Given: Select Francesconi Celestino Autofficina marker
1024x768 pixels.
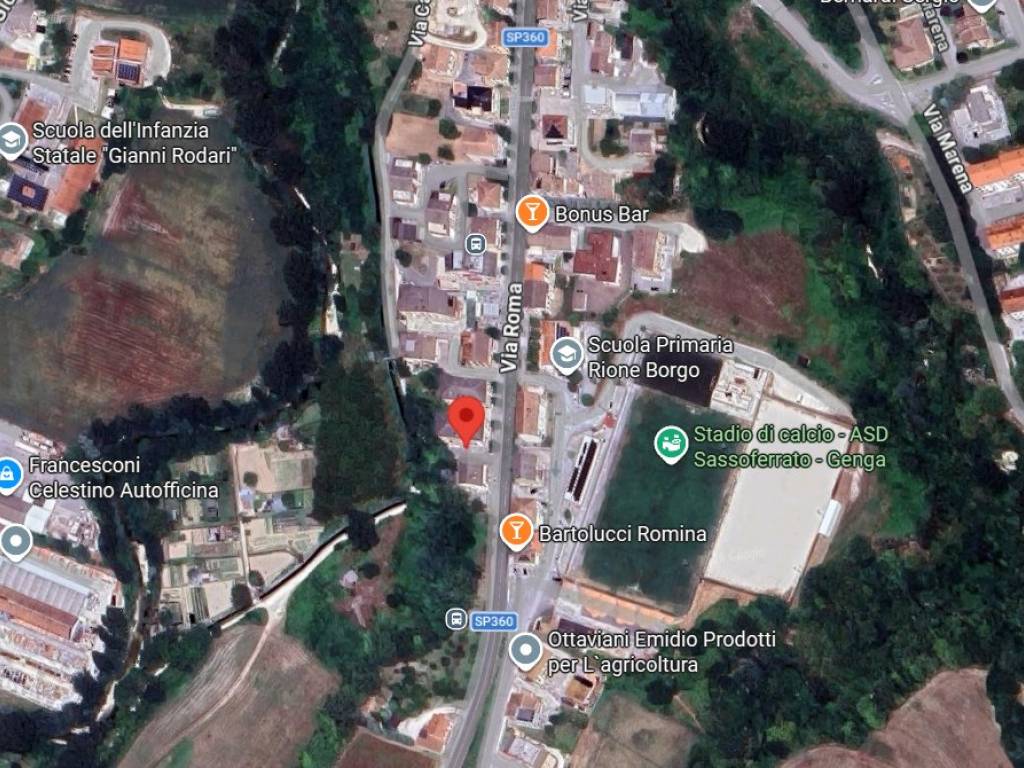Looking at the screenshot, I should tap(9, 477).
